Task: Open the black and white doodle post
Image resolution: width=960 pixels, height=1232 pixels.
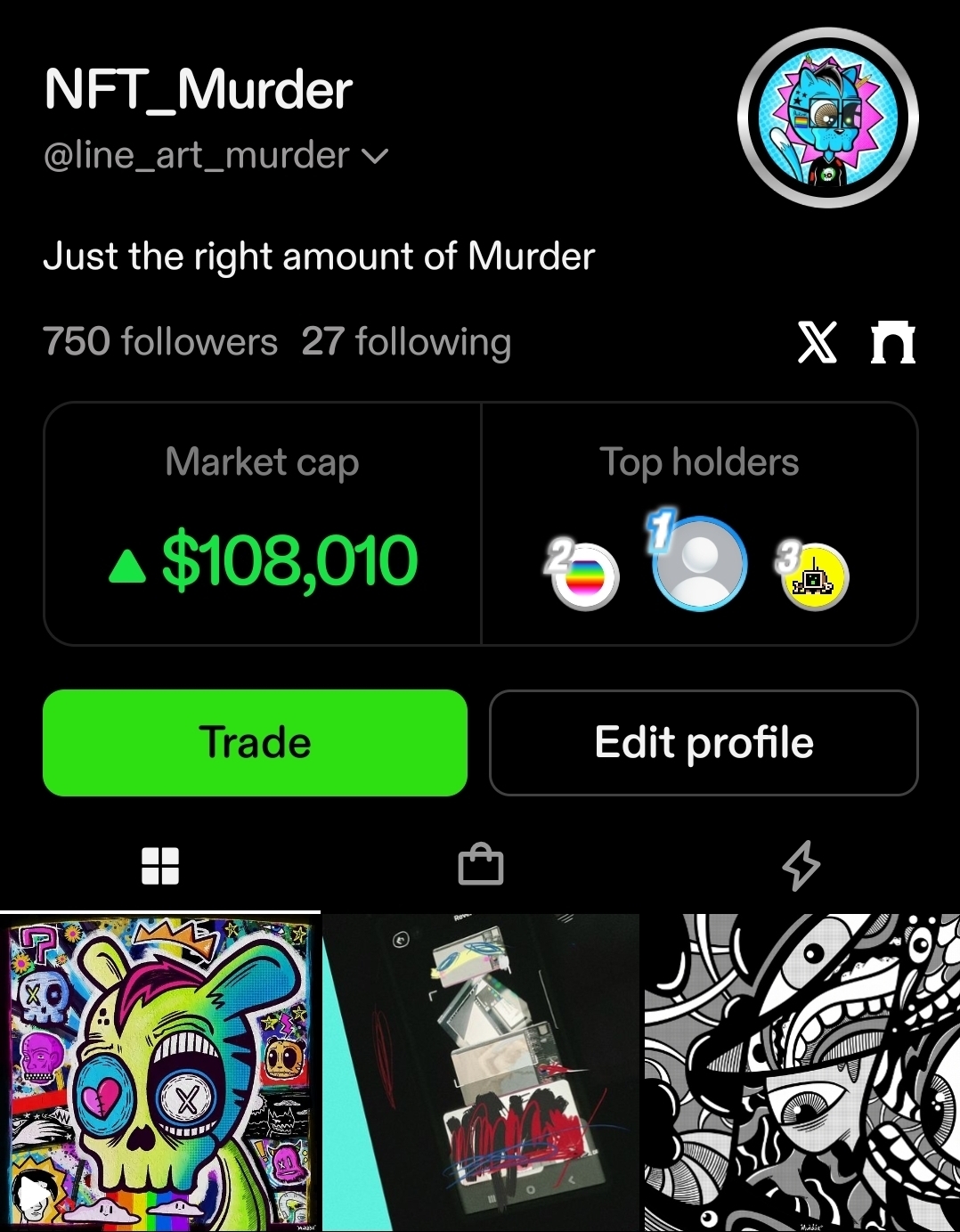Action: [x=801, y=1073]
